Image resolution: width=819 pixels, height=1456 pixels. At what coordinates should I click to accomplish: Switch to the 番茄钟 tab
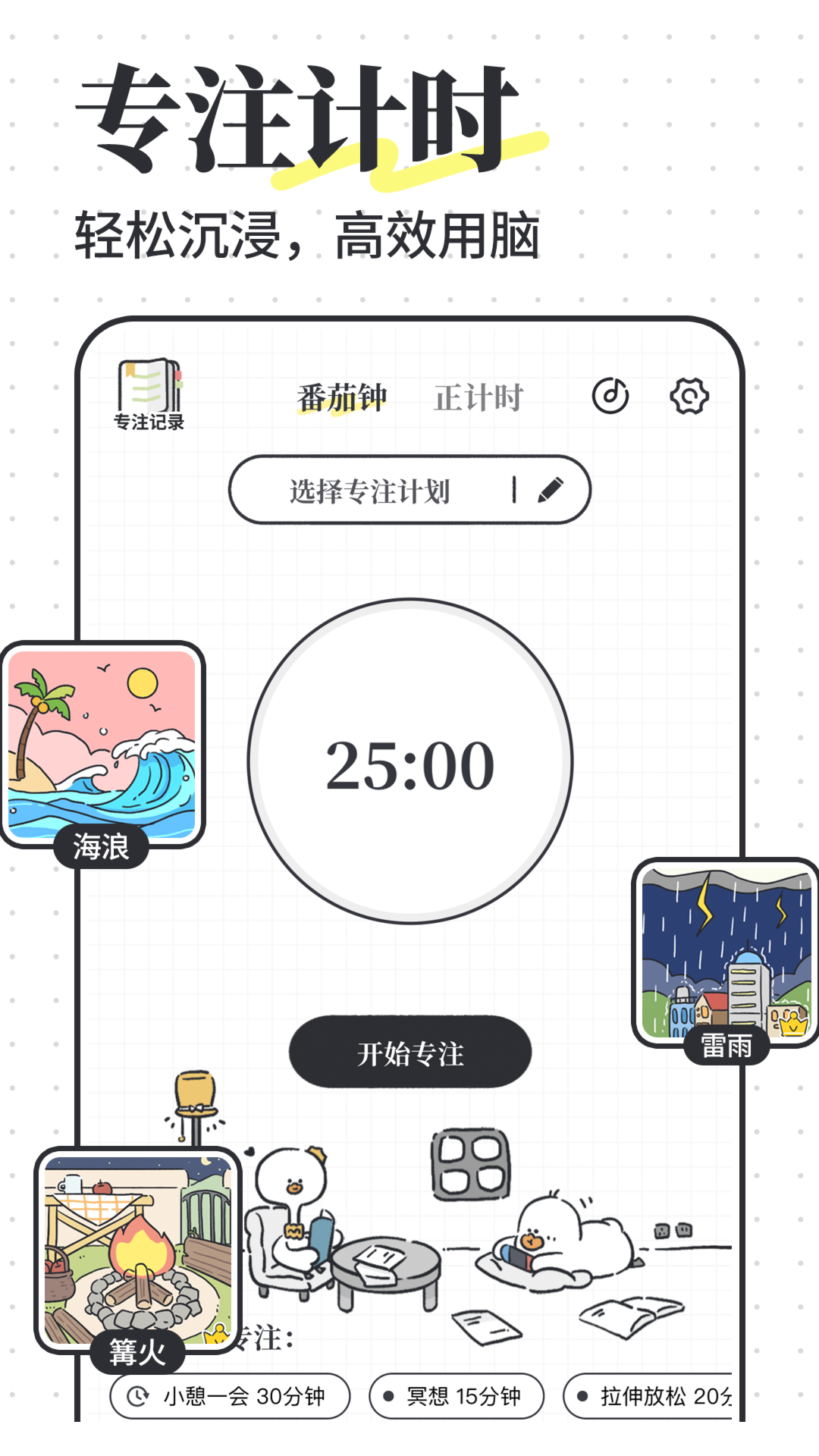tap(341, 395)
